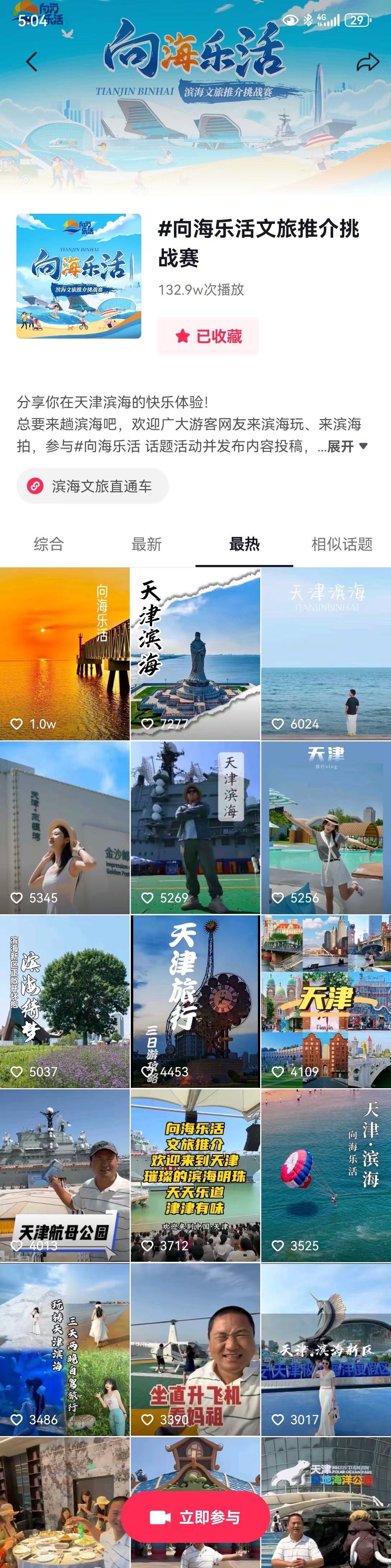Viewport: 391px width, 1568px height.
Task: Tap the 已收藏 favorite button
Action: click(208, 336)
